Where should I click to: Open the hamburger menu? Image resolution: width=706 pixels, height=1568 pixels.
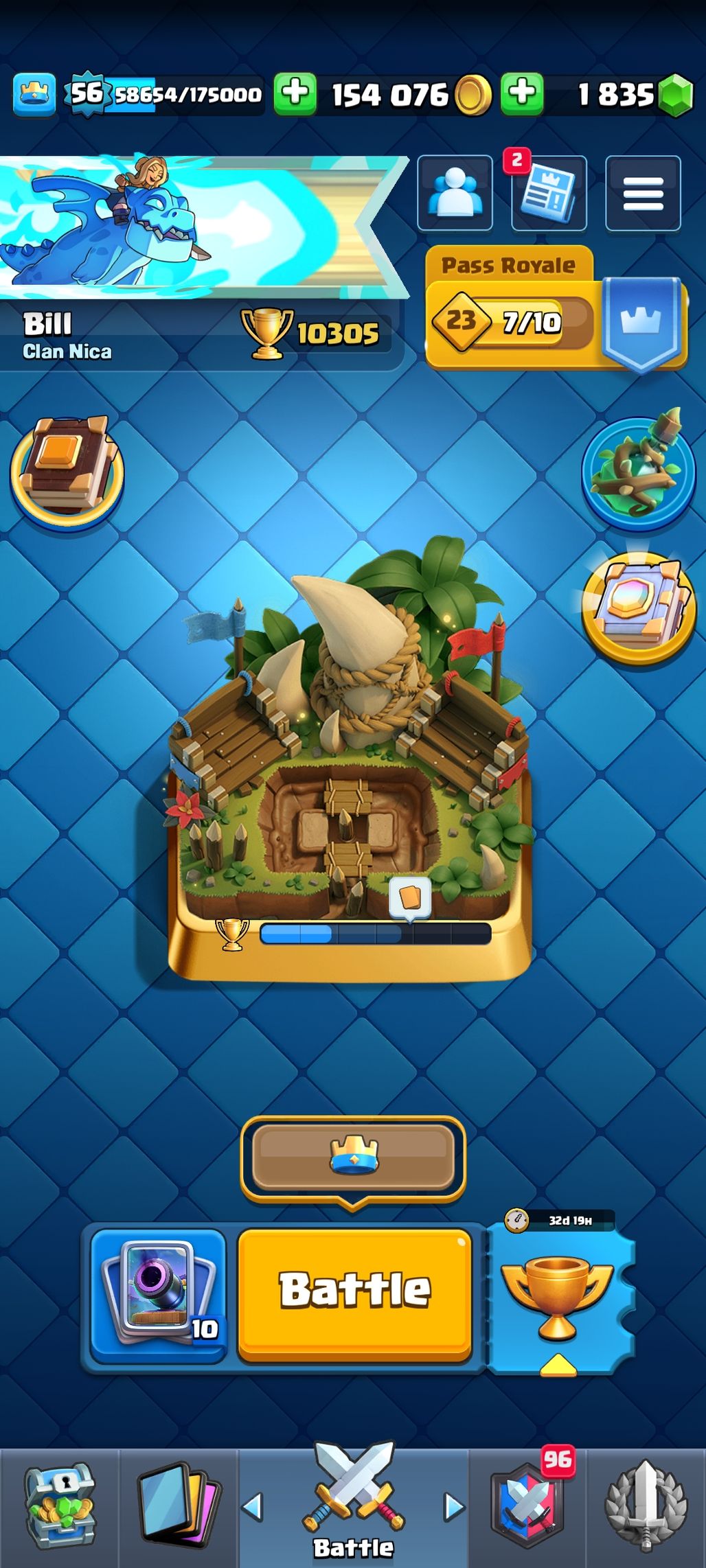643,193
